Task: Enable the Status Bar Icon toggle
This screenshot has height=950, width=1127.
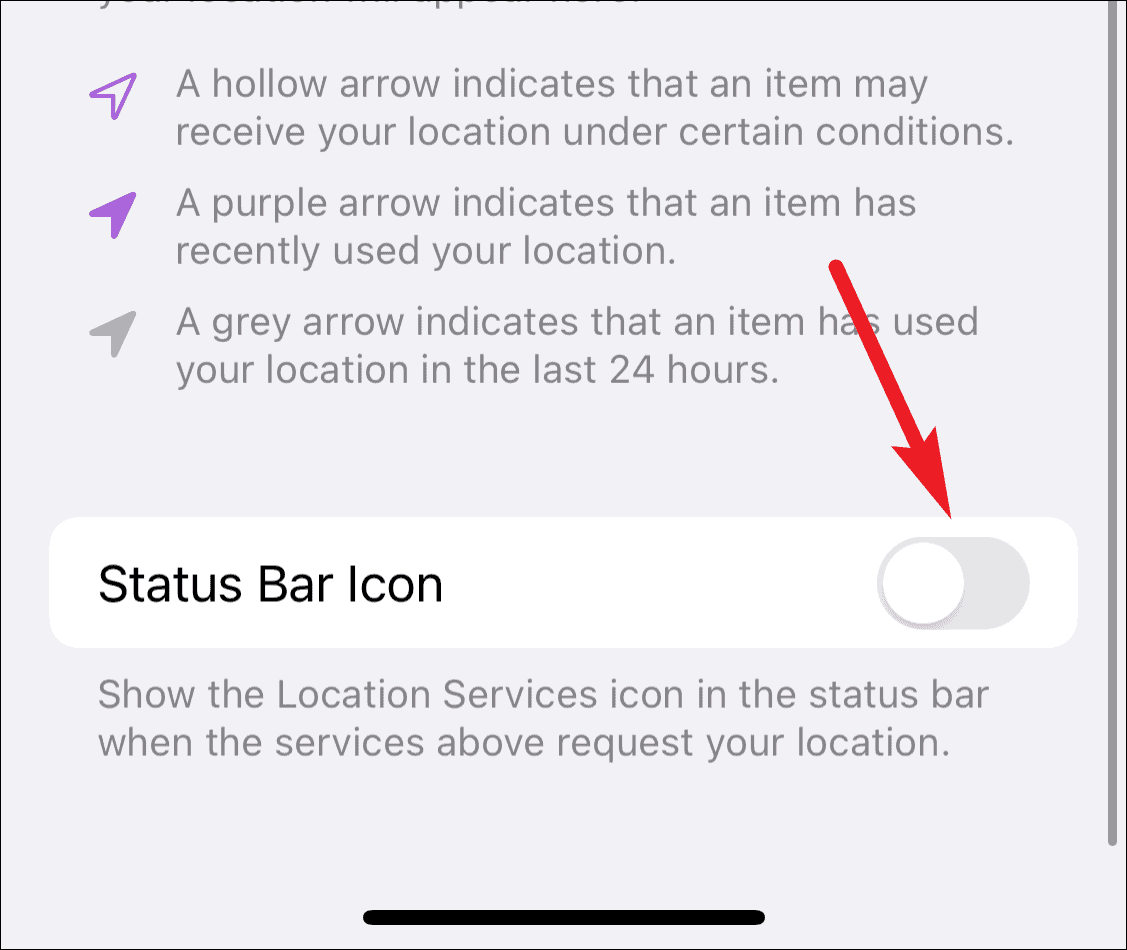Action: click(953, 583)
